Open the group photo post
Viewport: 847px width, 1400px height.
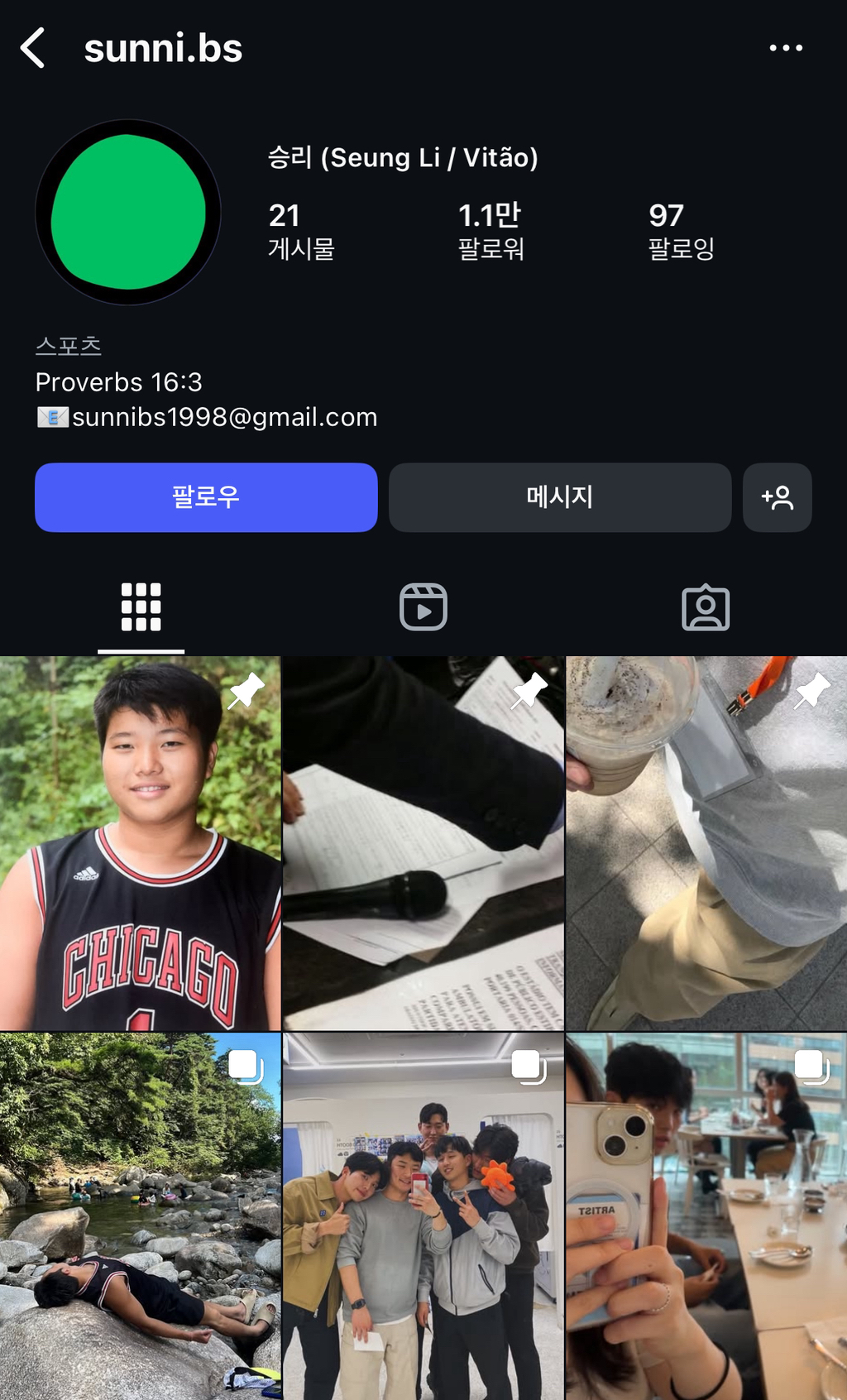pyautogui.click(x=423, y=1216)
